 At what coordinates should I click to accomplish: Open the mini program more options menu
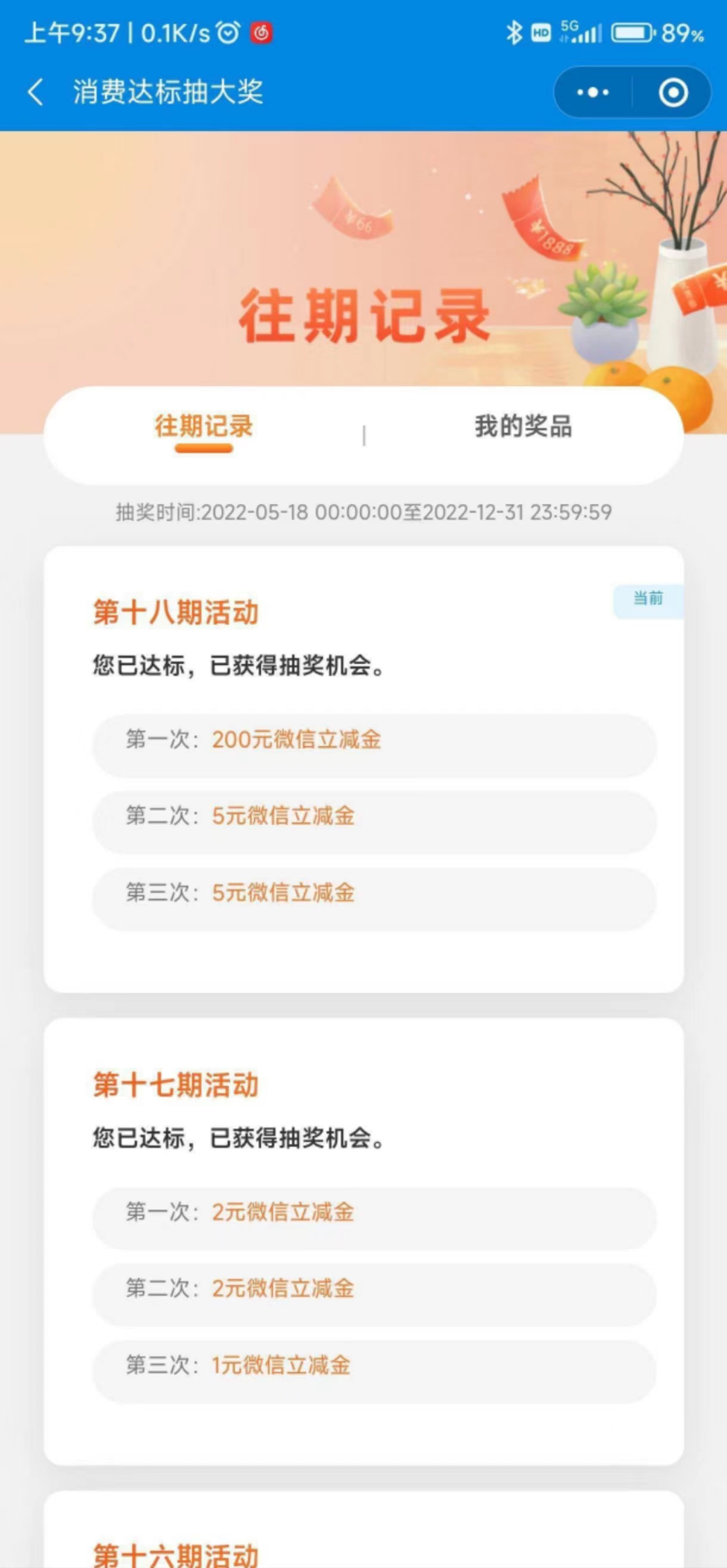[592, 92]
